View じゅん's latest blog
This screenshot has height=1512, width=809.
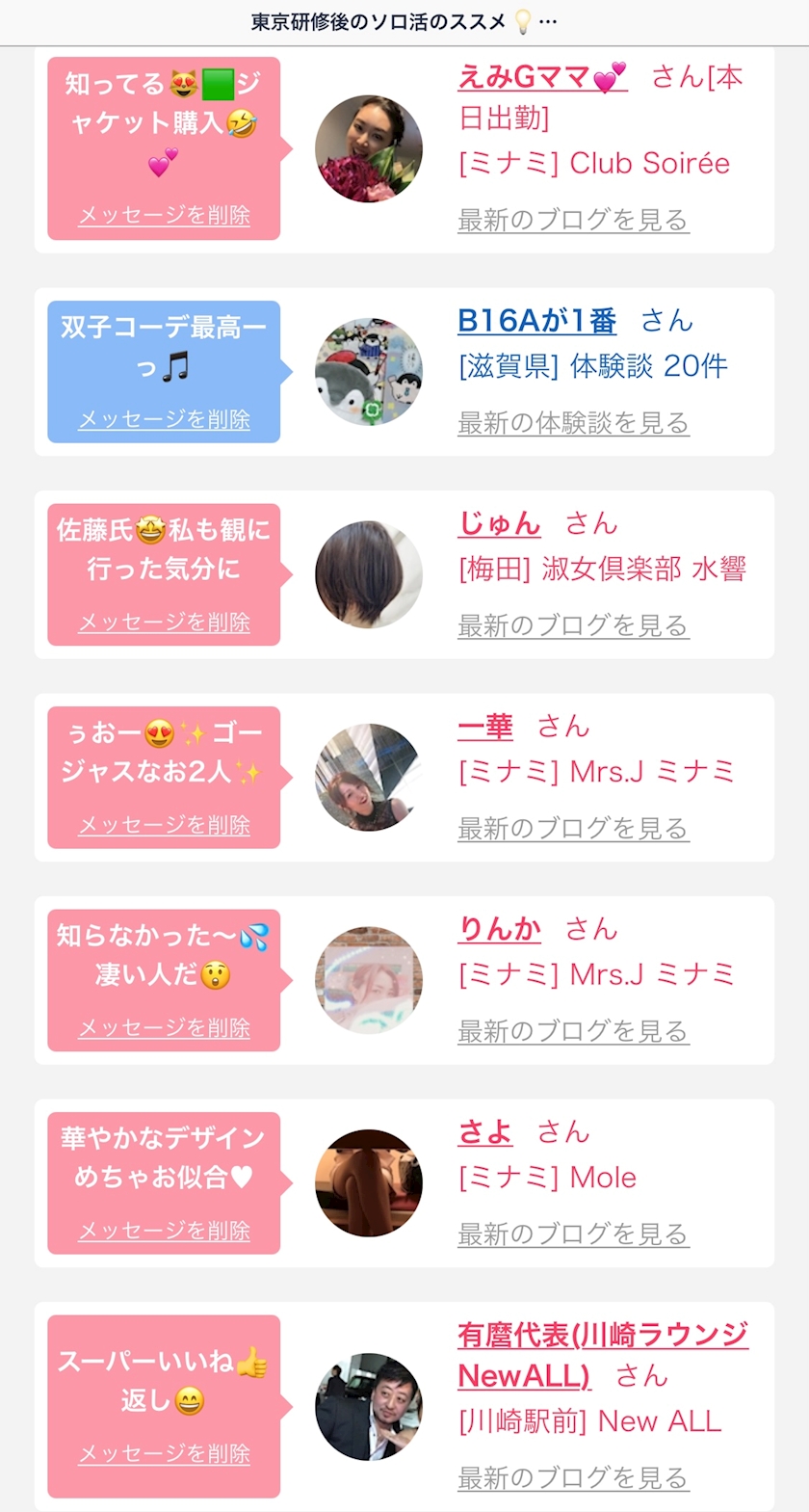(572, 625)
